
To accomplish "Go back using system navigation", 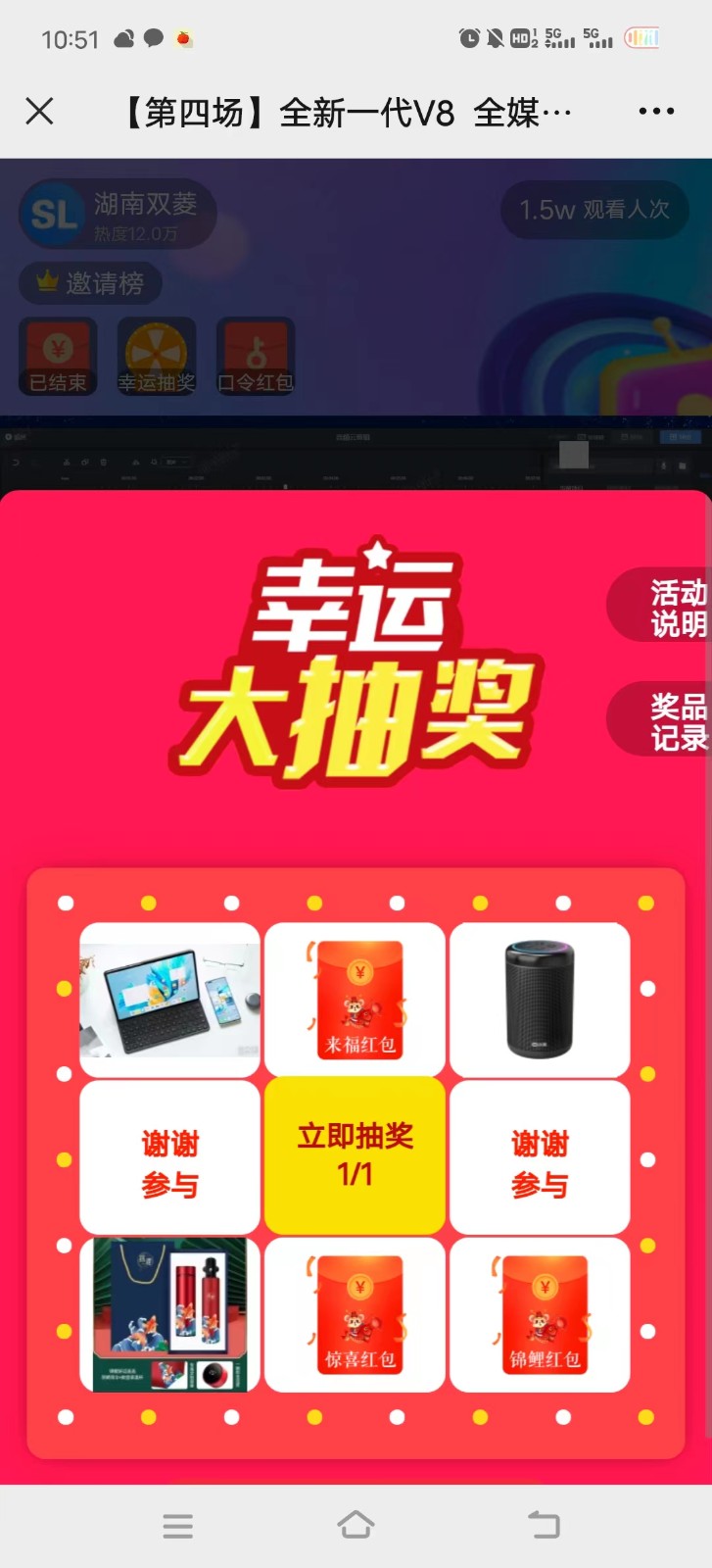I will coord(544,1525).
